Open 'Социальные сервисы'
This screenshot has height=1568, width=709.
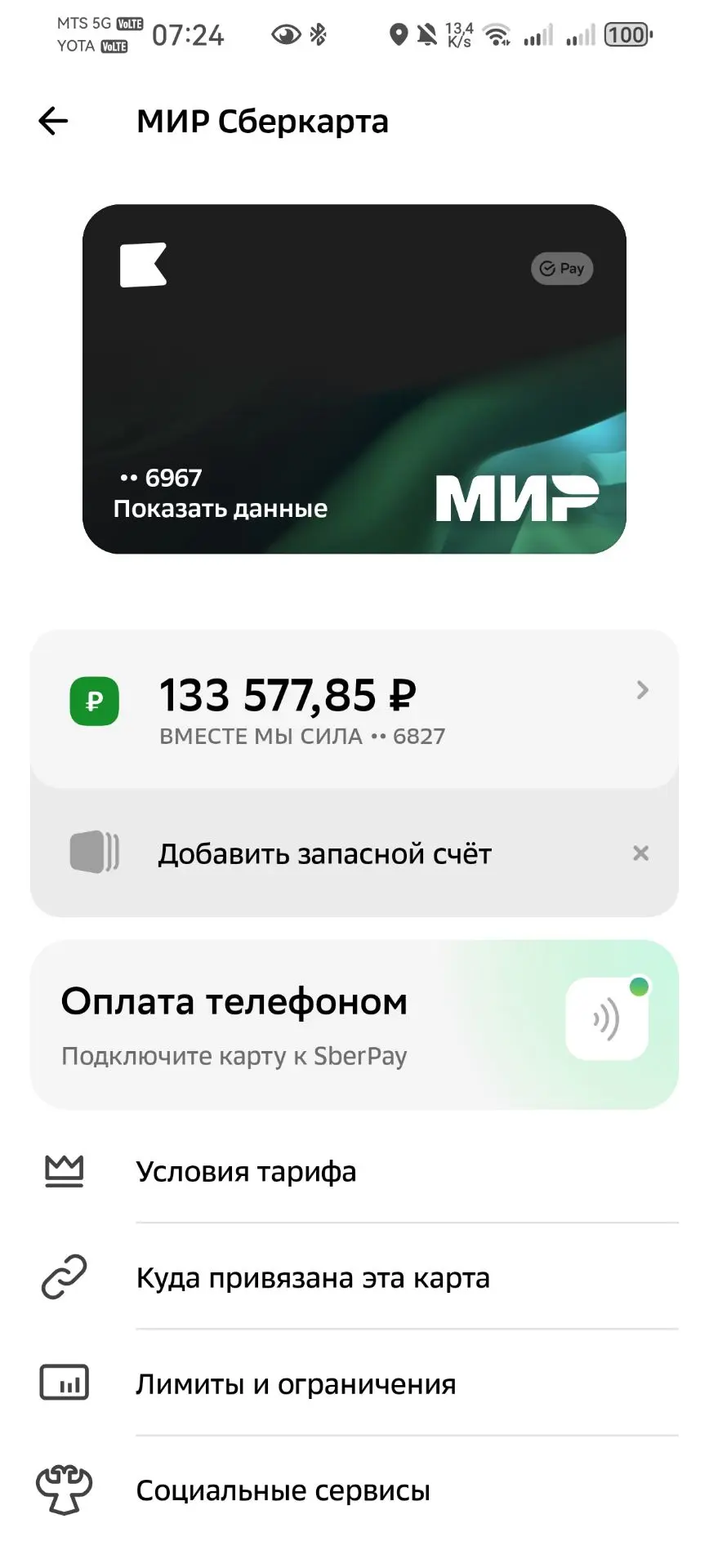click(354, 1490)
